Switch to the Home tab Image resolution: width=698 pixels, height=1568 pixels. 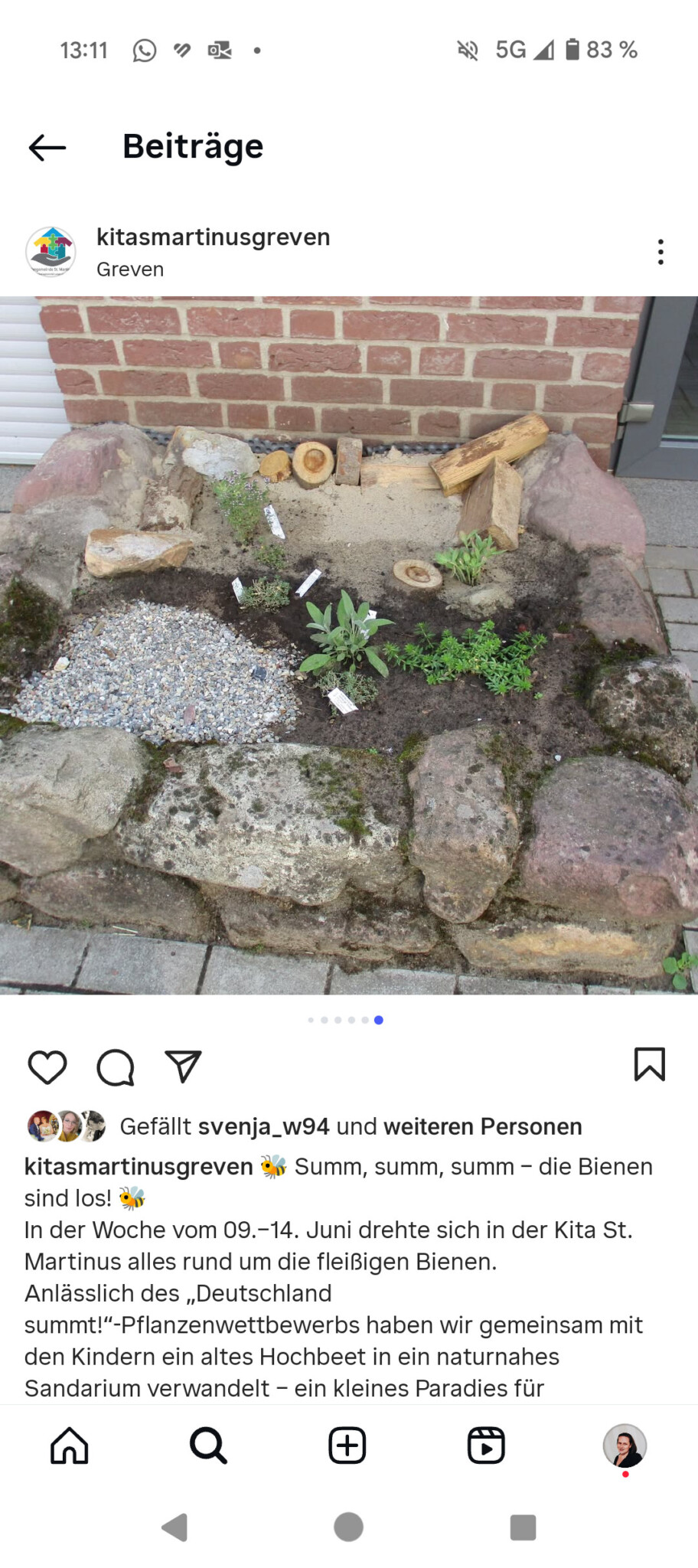coord(70,1445)
